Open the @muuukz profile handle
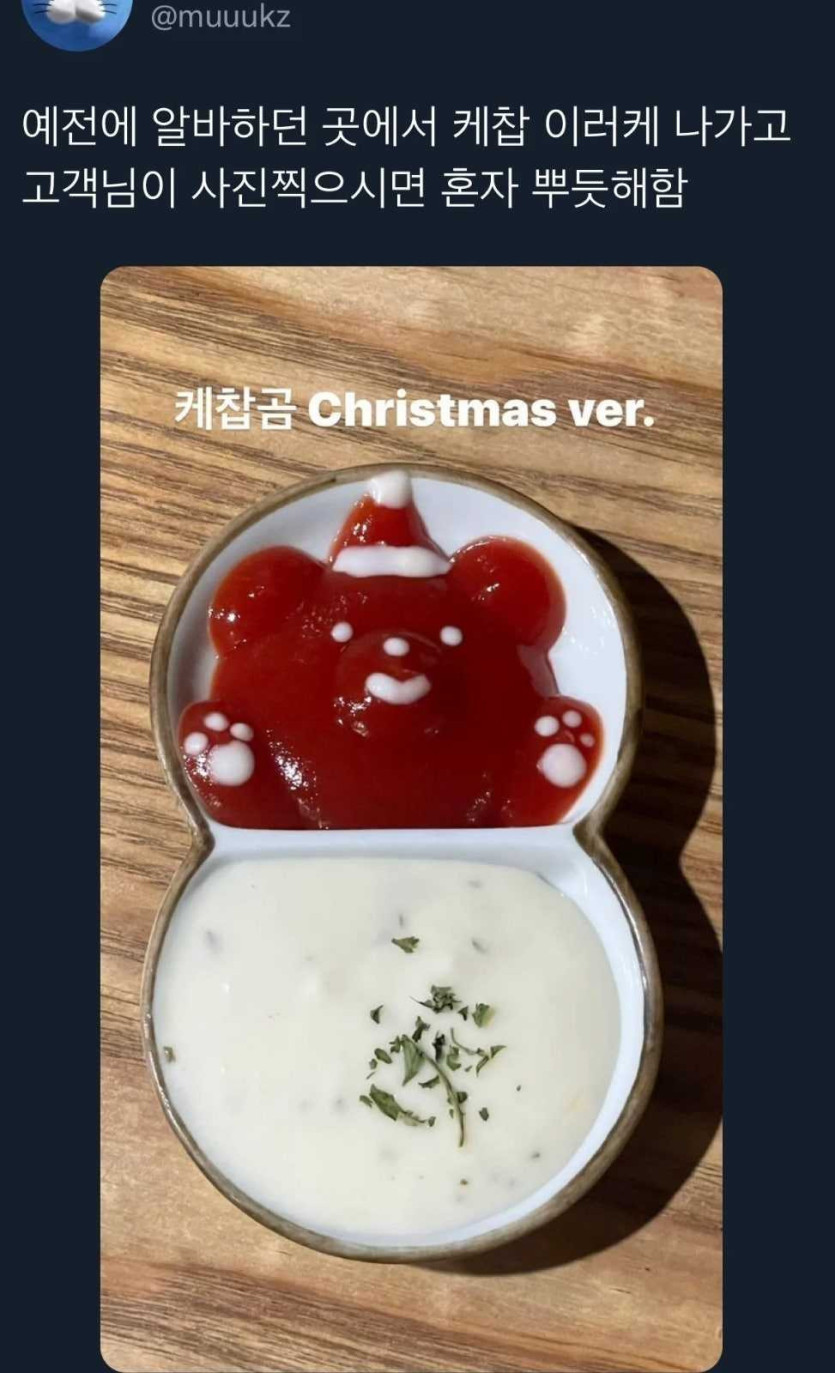 [220, 16]
